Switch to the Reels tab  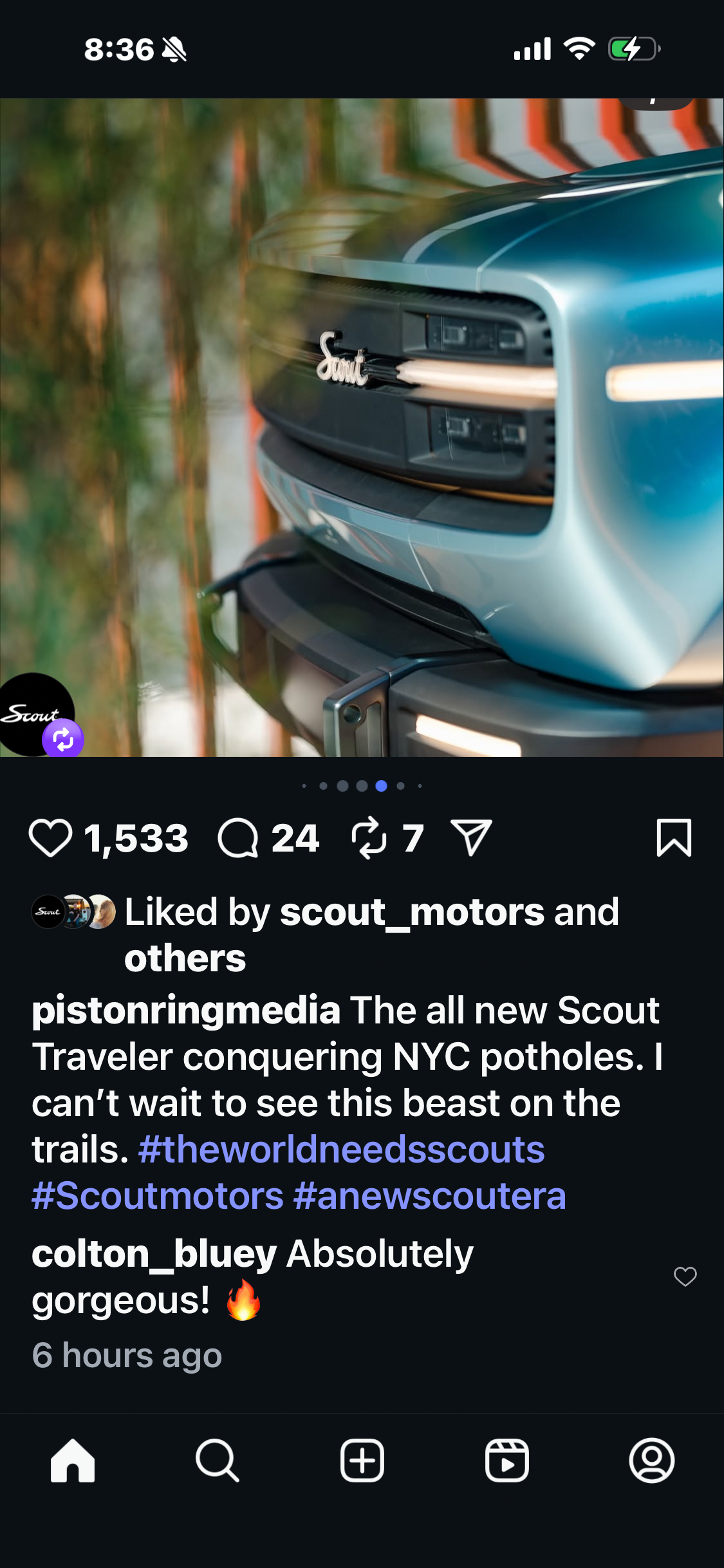point(507,1461)
